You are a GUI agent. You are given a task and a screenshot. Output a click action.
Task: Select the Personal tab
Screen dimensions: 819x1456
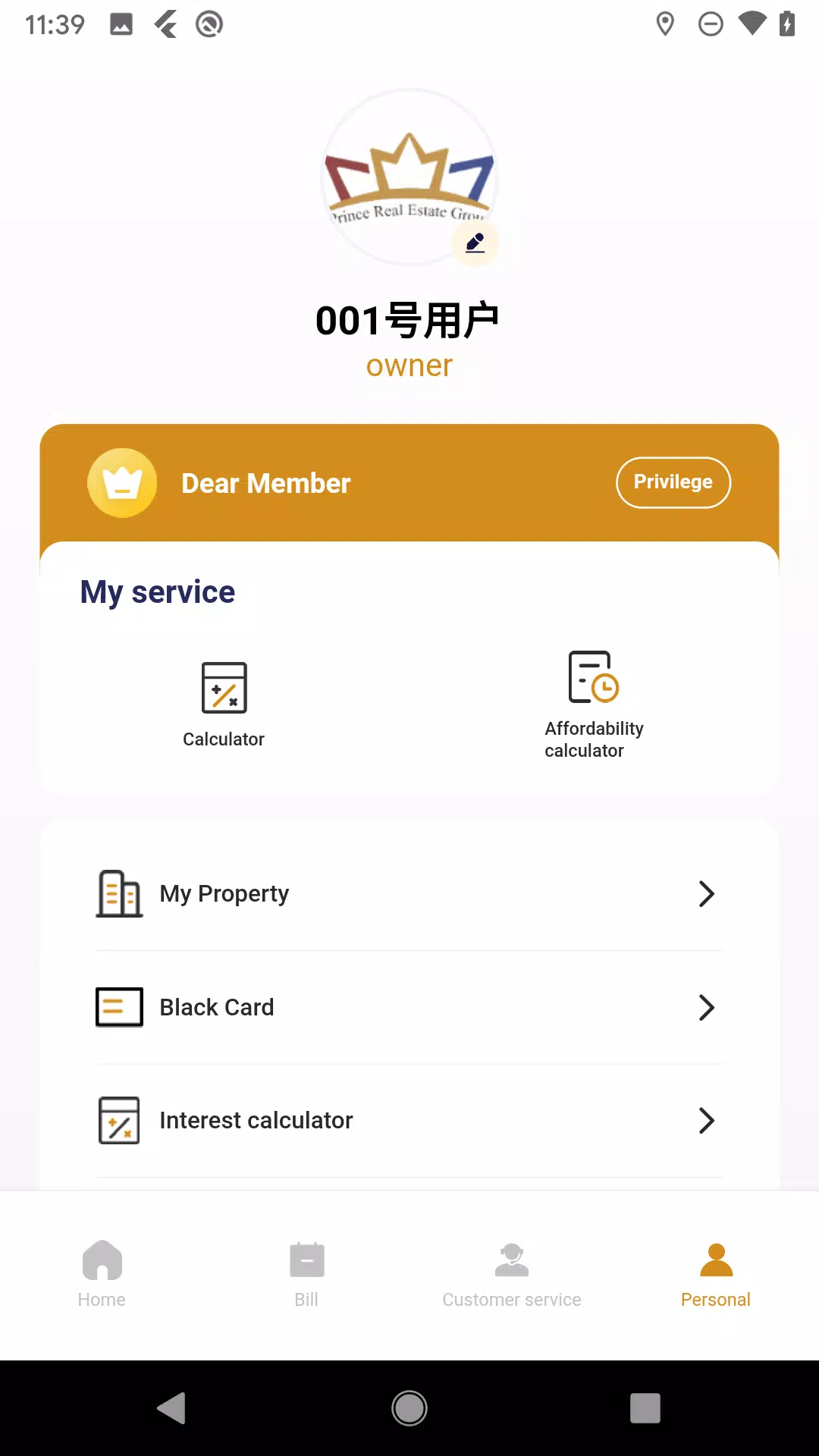coord(716,1274)
